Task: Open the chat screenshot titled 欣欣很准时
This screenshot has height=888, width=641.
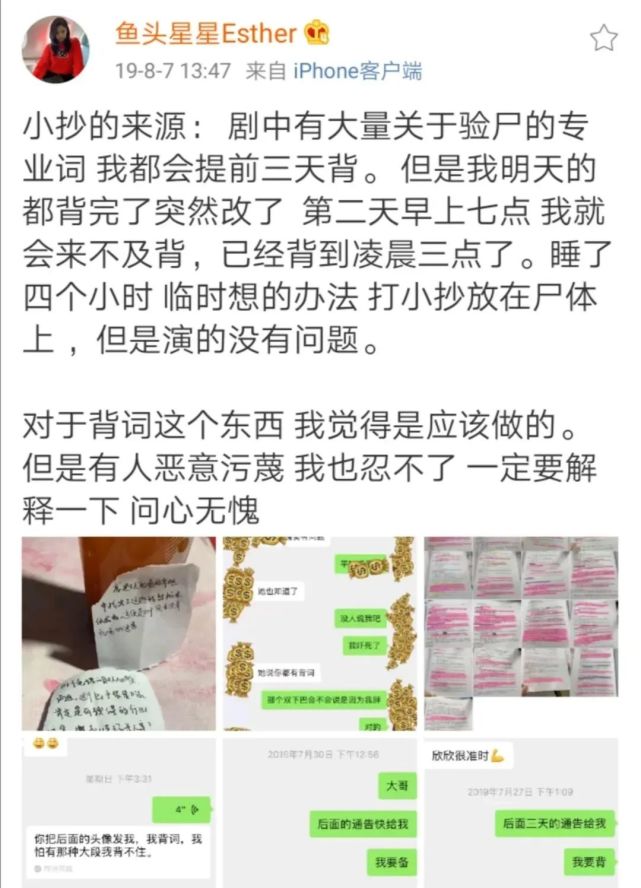Action: pyautogui.click(x=520, y=810)
